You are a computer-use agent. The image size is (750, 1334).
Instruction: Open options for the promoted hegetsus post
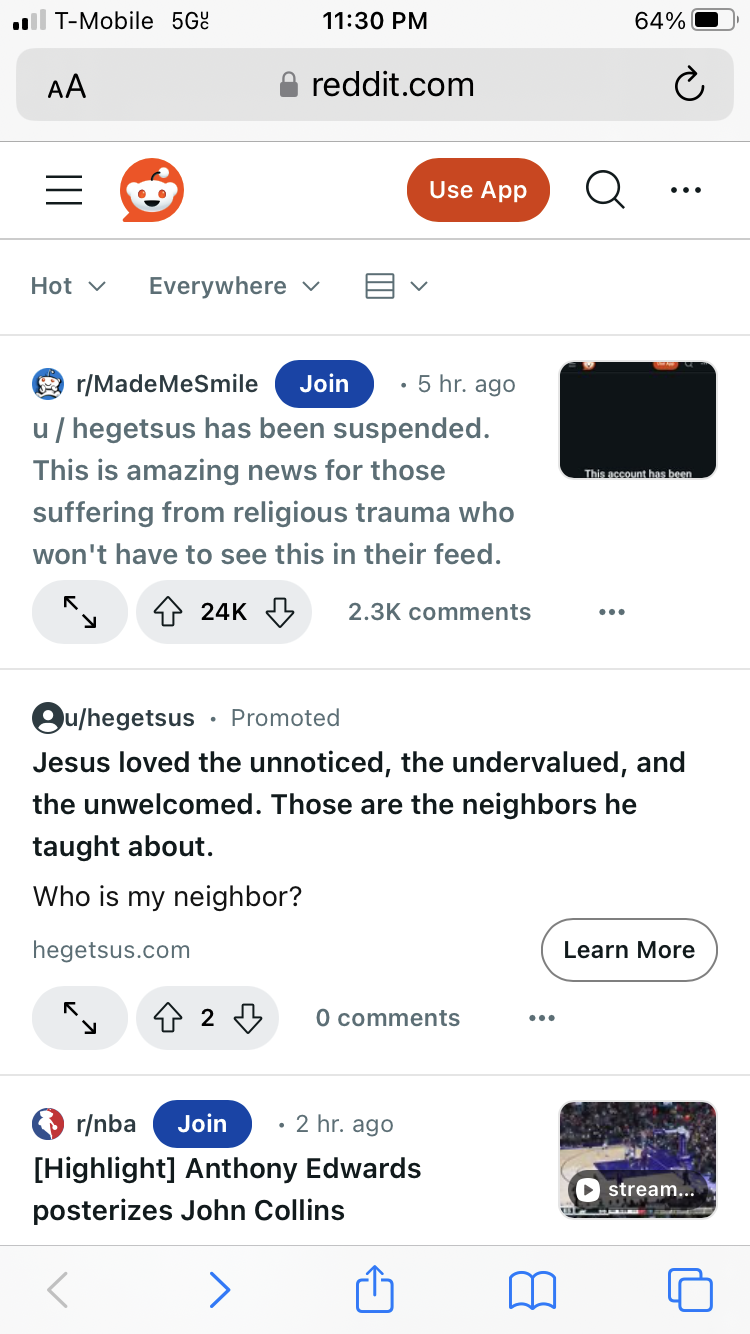pyautogui.click(x=541, y=1018)
